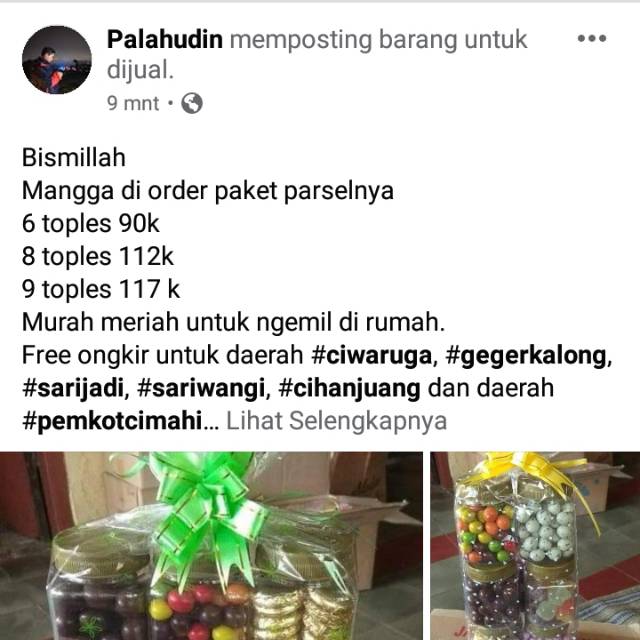This screenshot has height=640, width=640.
Task: Open Palahudin's profile name link
Action: [164, 40]
